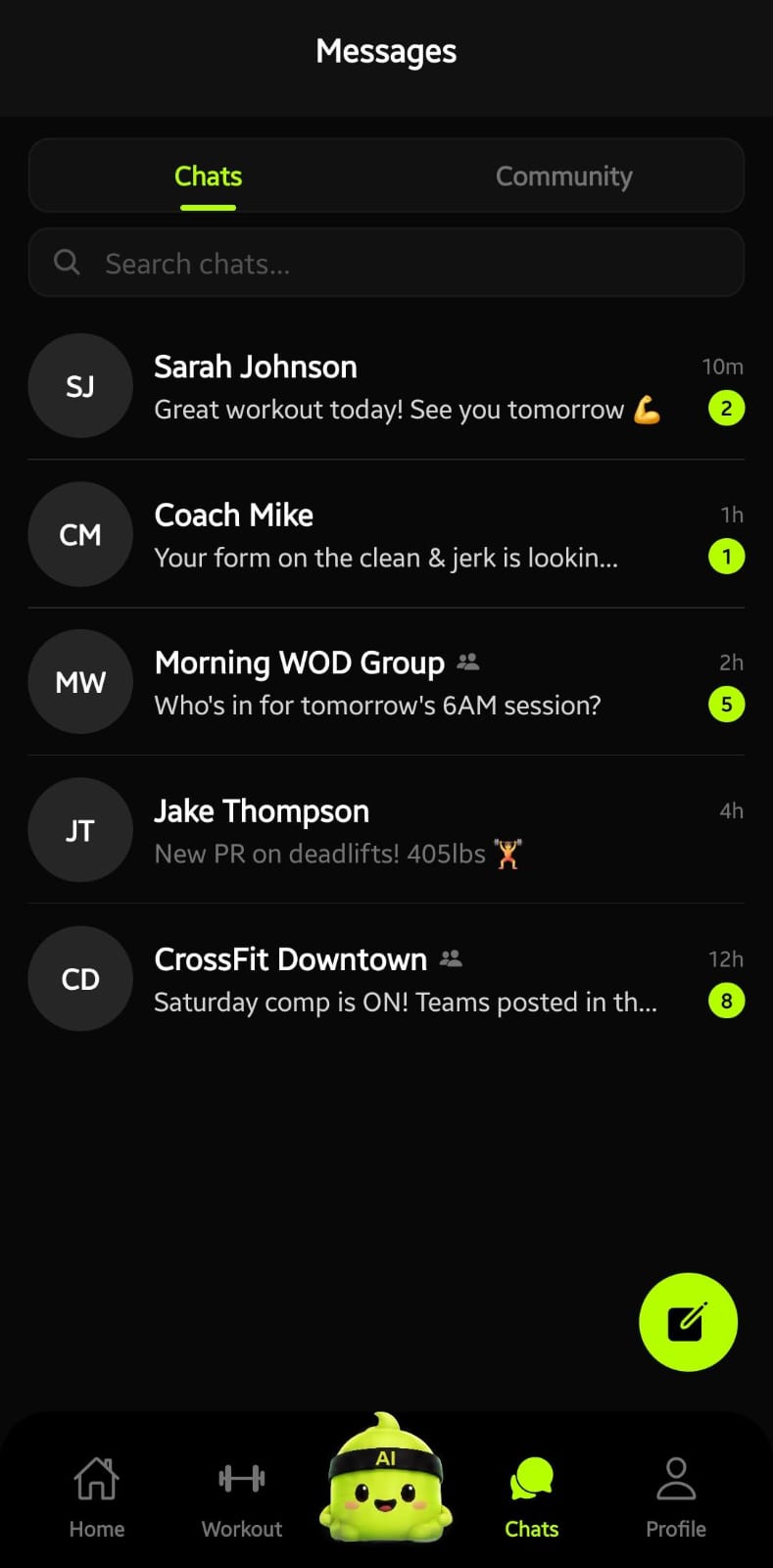Open the CrossFit Downtown group chat
This screenshot has height=1568, width=773.
click(386, 978)
